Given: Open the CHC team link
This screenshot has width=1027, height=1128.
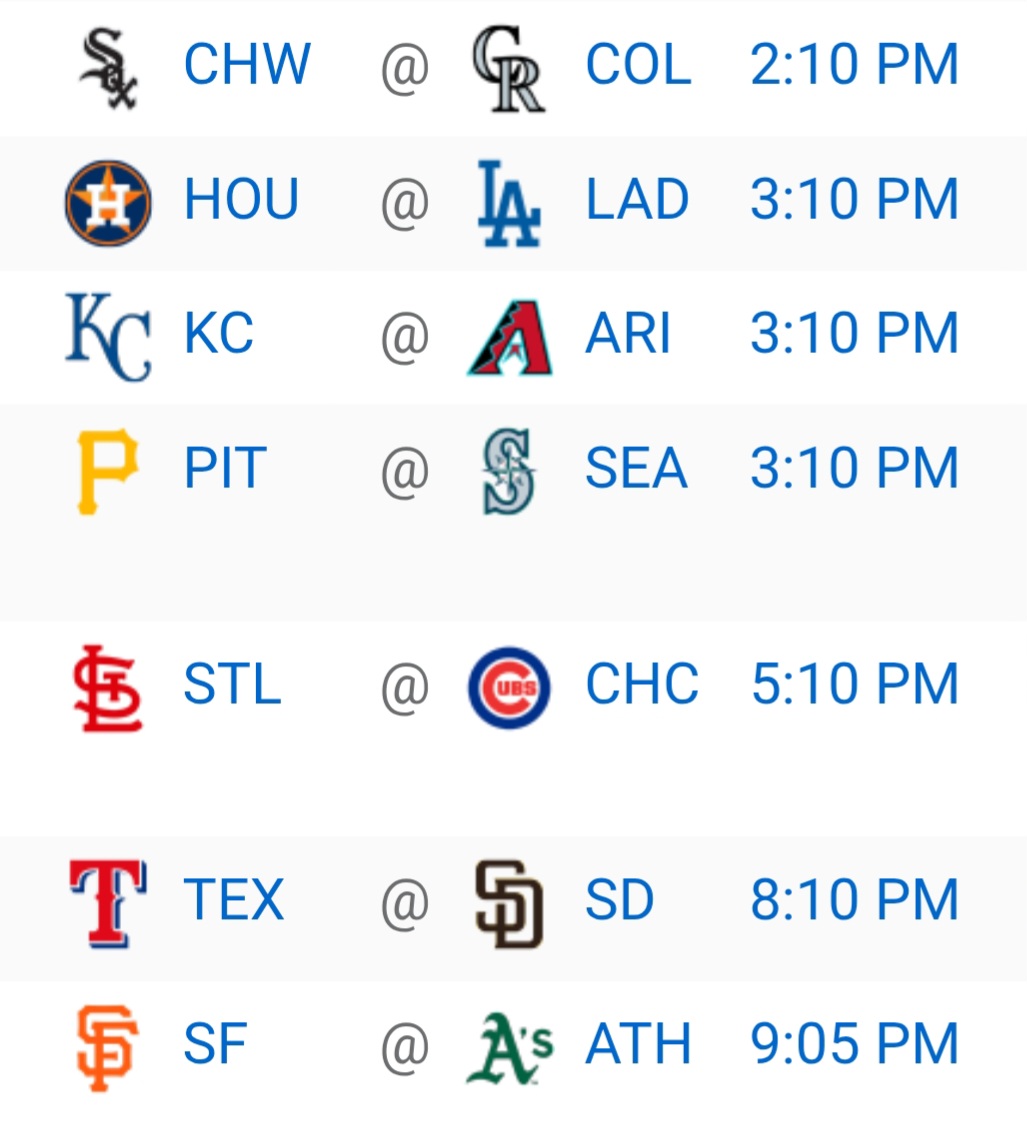Looking at the screenshot, I should (641, 684).
